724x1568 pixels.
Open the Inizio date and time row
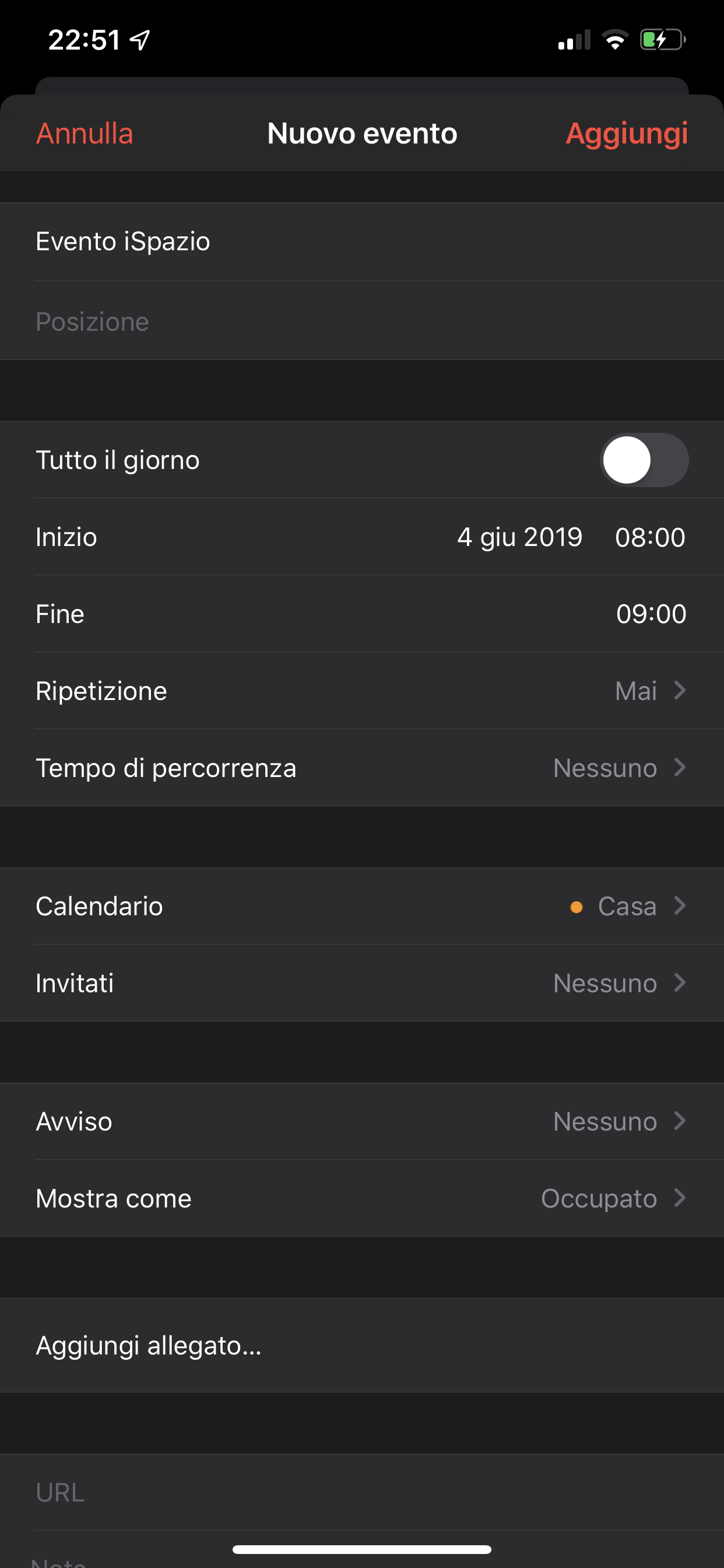click(x=362, y=537)
